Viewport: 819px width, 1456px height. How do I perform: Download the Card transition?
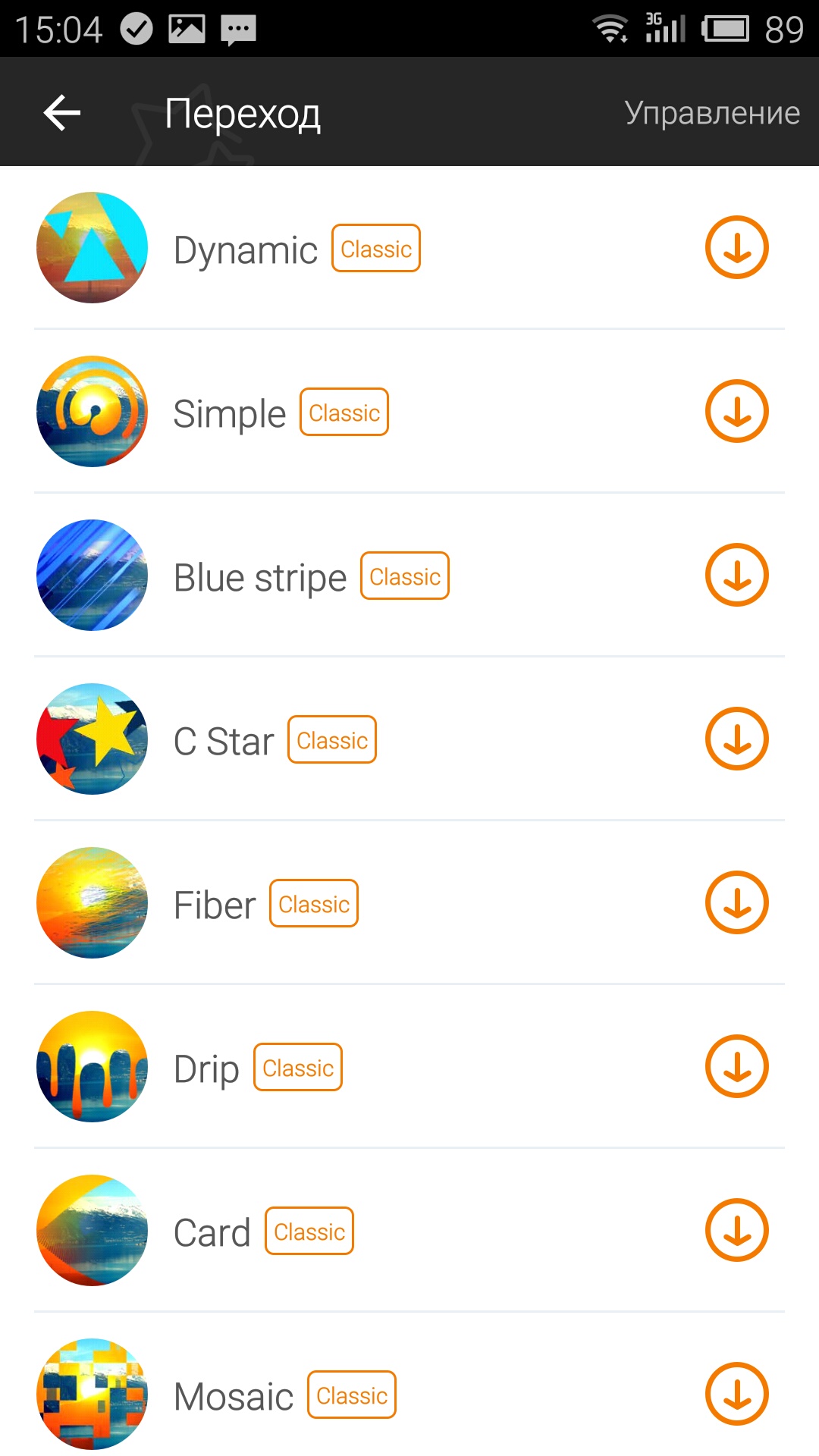click(x=736, y=1231)
